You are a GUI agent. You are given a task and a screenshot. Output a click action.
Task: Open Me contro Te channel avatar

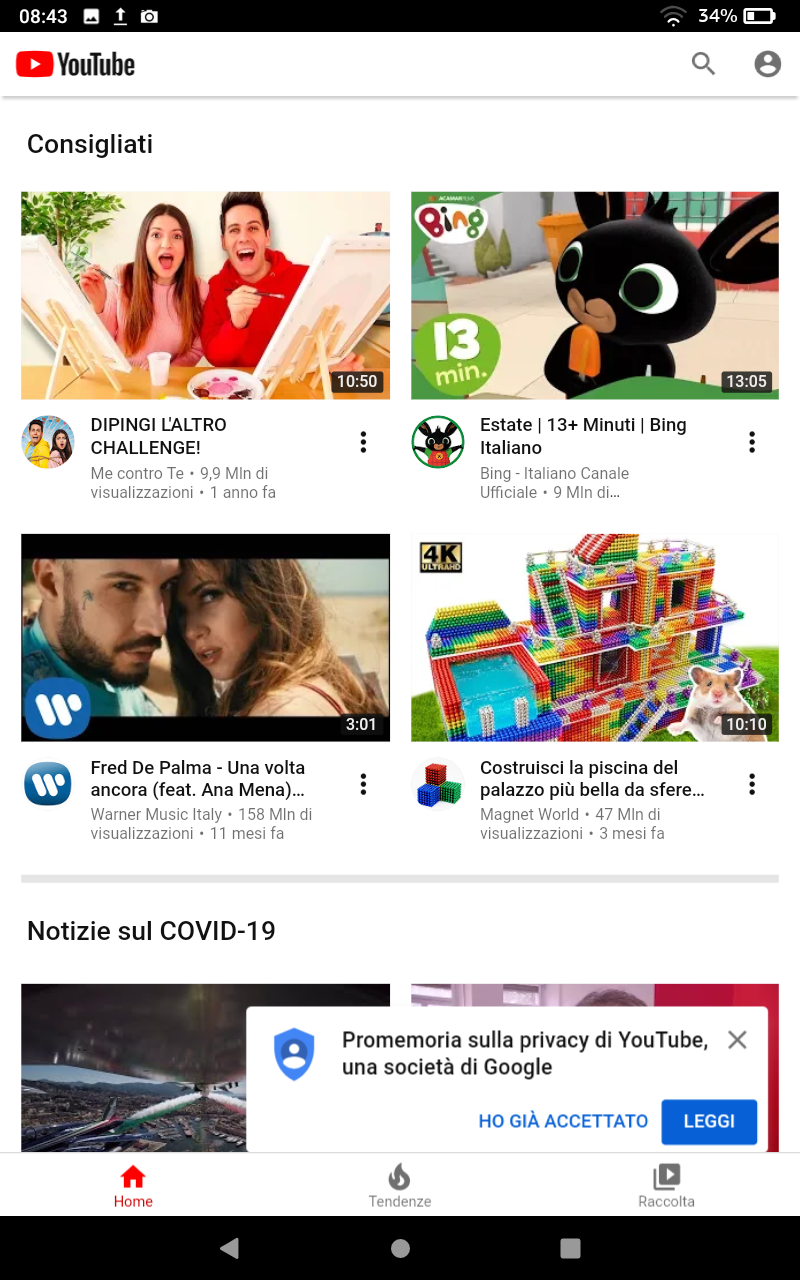(48, 442)
